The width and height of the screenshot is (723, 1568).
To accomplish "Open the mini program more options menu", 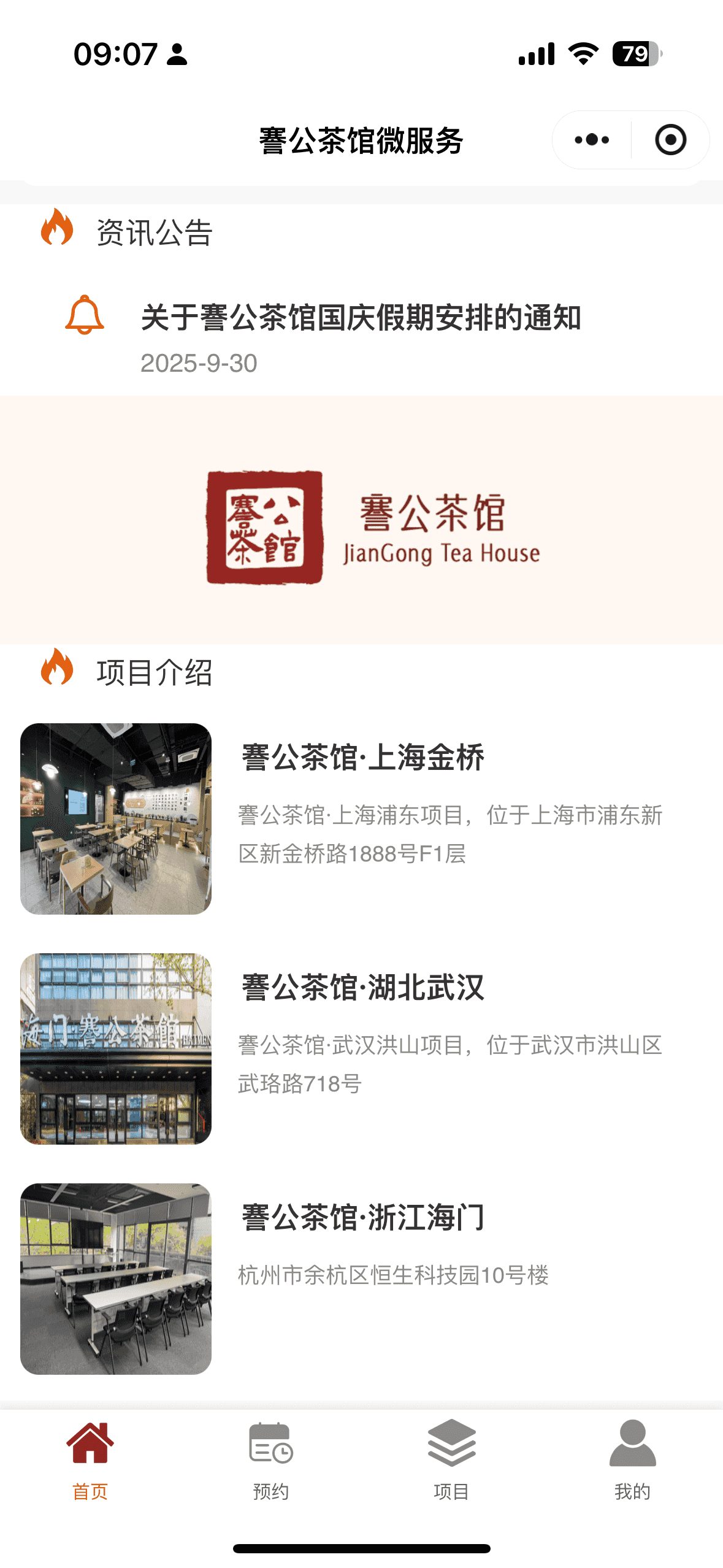I will [592, 140].
